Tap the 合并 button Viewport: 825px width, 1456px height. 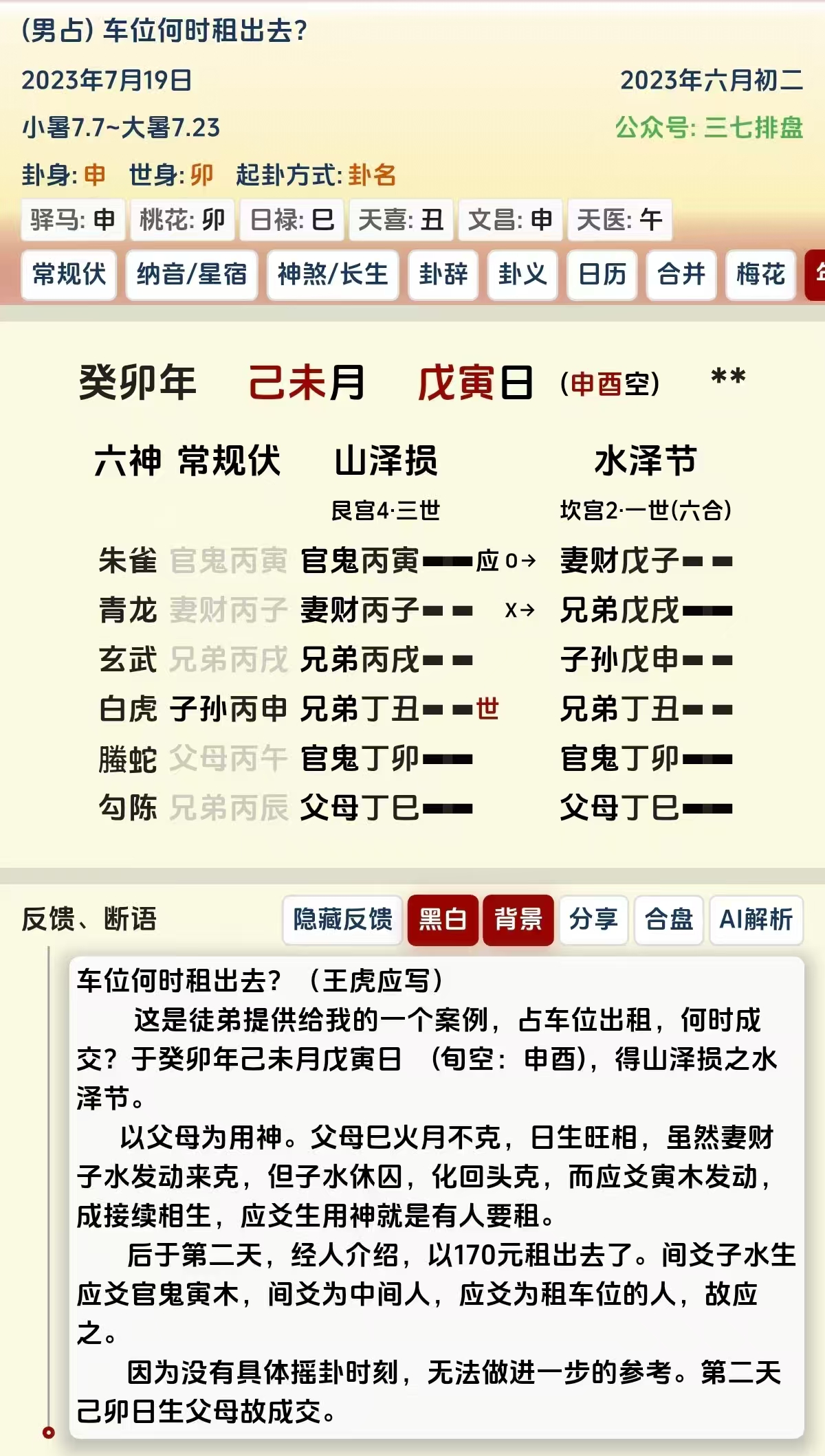pyautogui.click(x=681, y=275)
